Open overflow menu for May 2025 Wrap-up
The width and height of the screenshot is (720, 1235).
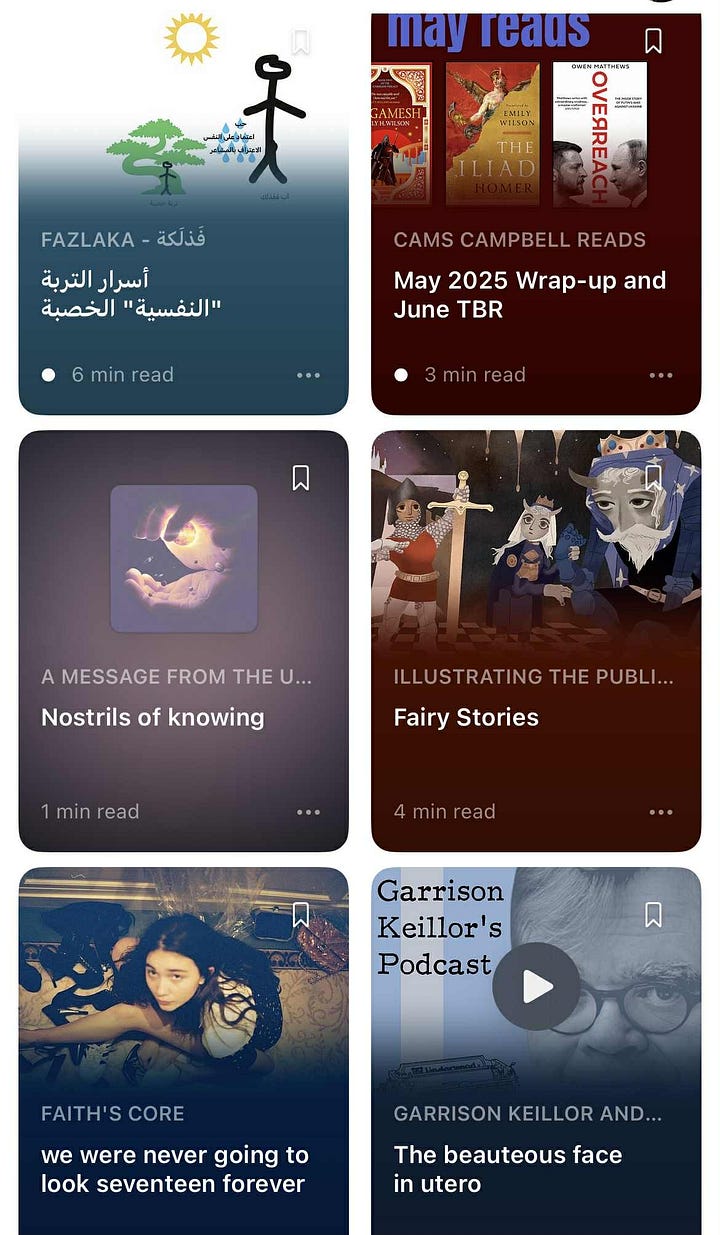(x=661, y=375)
